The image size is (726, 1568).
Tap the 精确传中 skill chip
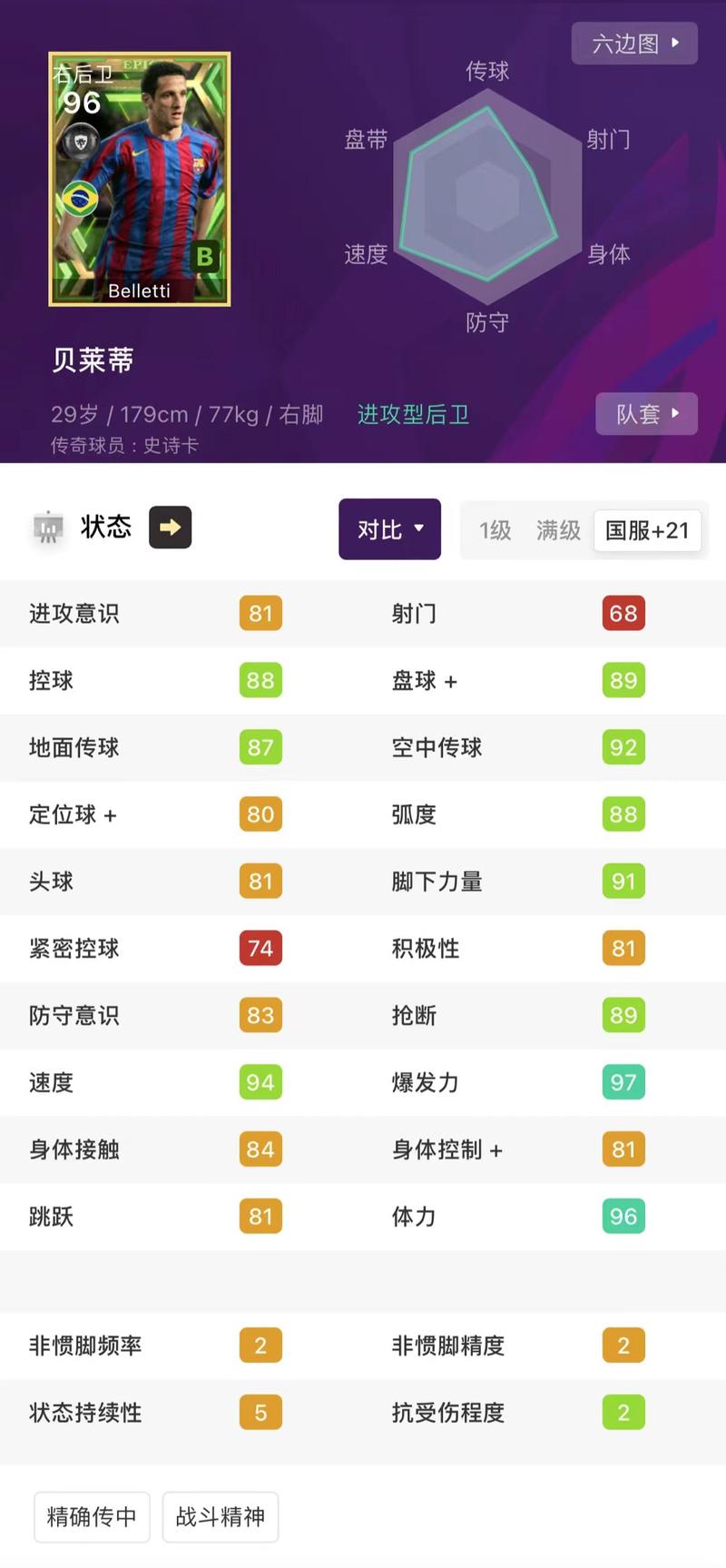coord(92,1516)
